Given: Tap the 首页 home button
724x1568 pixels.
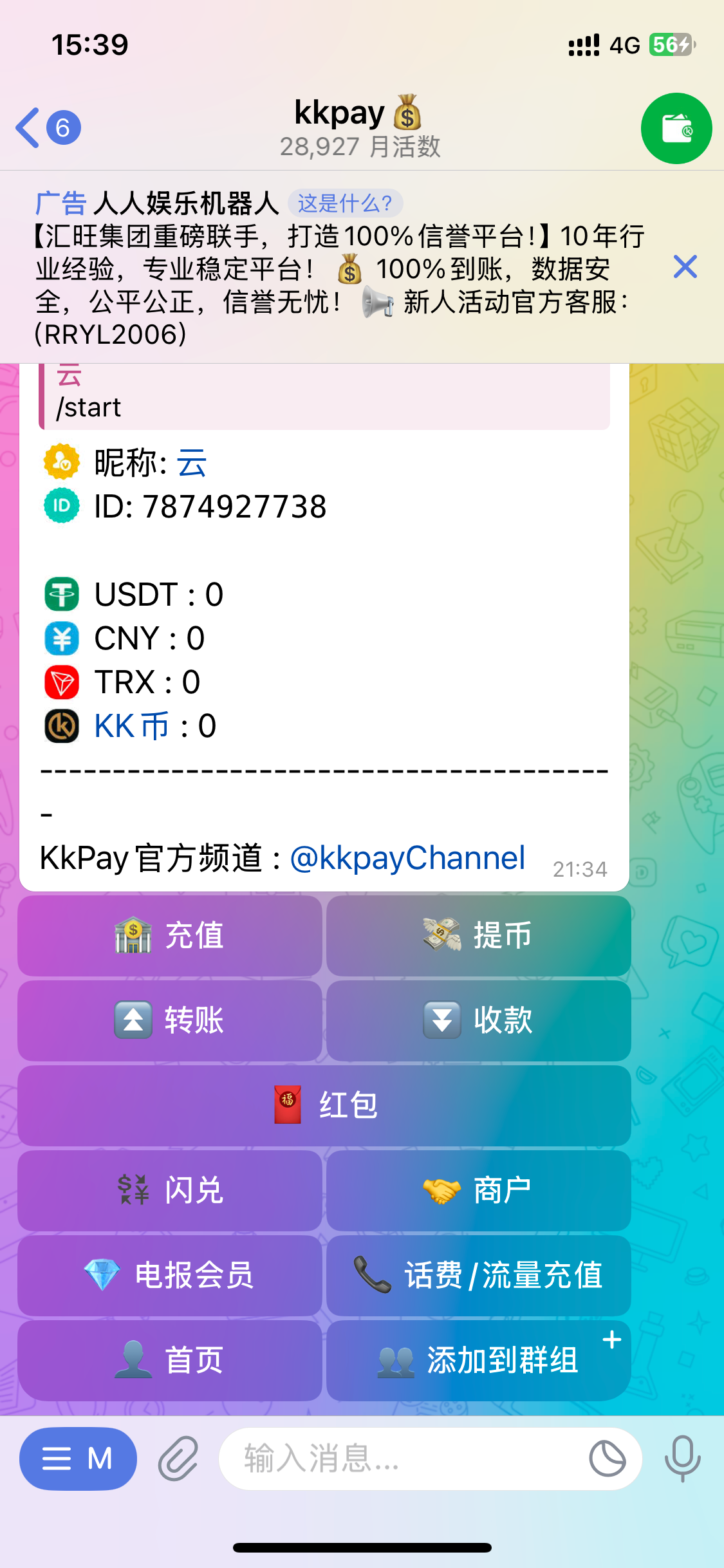Looking at the screenshot, I should click(x=170, y=1360).
